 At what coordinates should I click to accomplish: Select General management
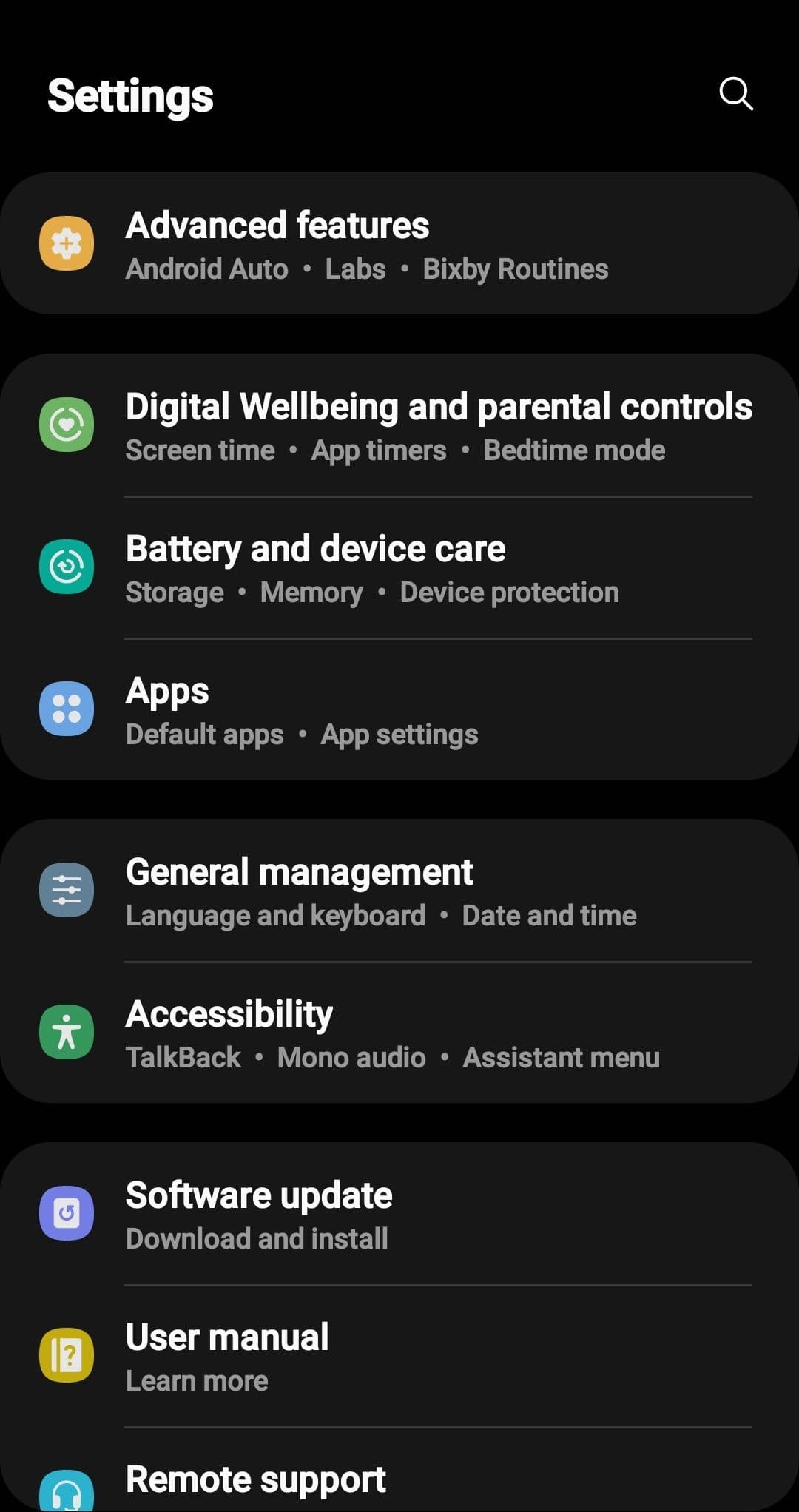399,891
